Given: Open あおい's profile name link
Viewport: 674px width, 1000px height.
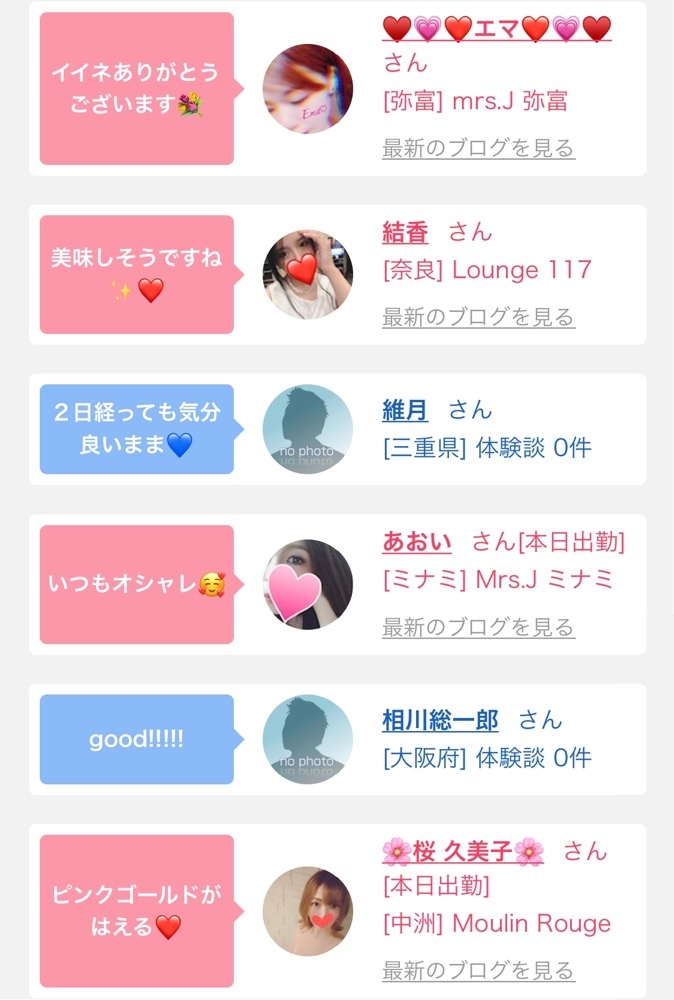Looking at the screenshot, I should [x=417, y=542].
